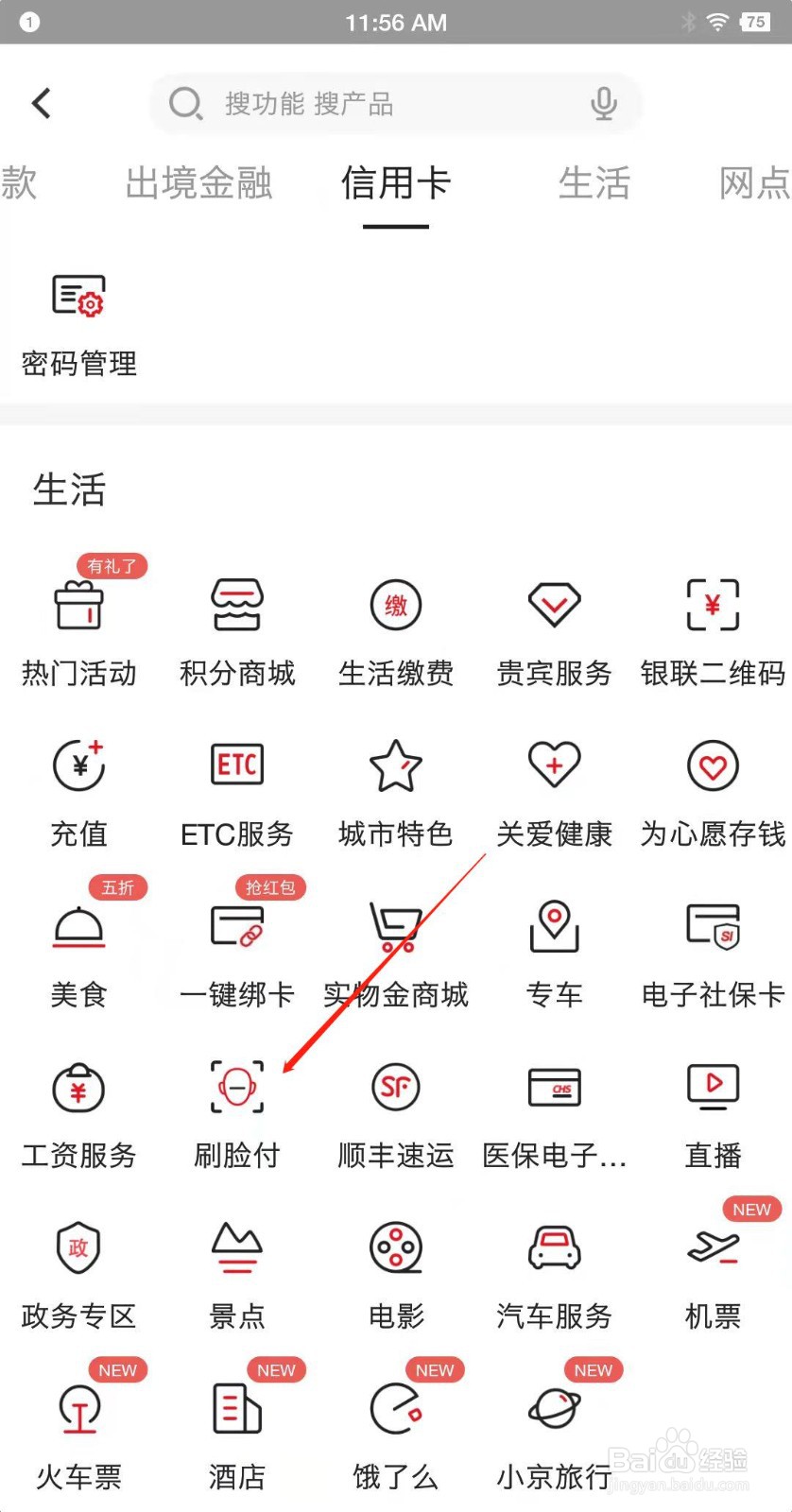Select 贵宾服务 VIP services
The width and height of the screenshot is (792, 1512).
pos(554,628)
